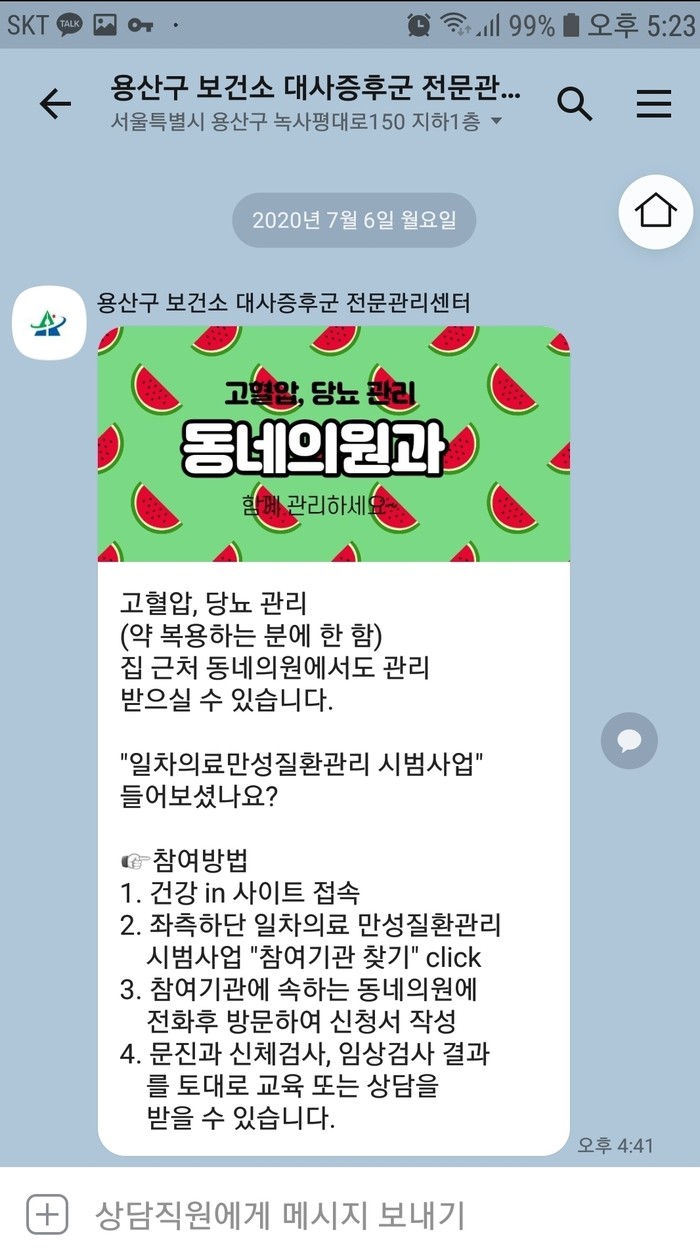Open the plus attachment button
Image resolution: width=700 pixels, height=1259 pixels.
pos(47,1215)
